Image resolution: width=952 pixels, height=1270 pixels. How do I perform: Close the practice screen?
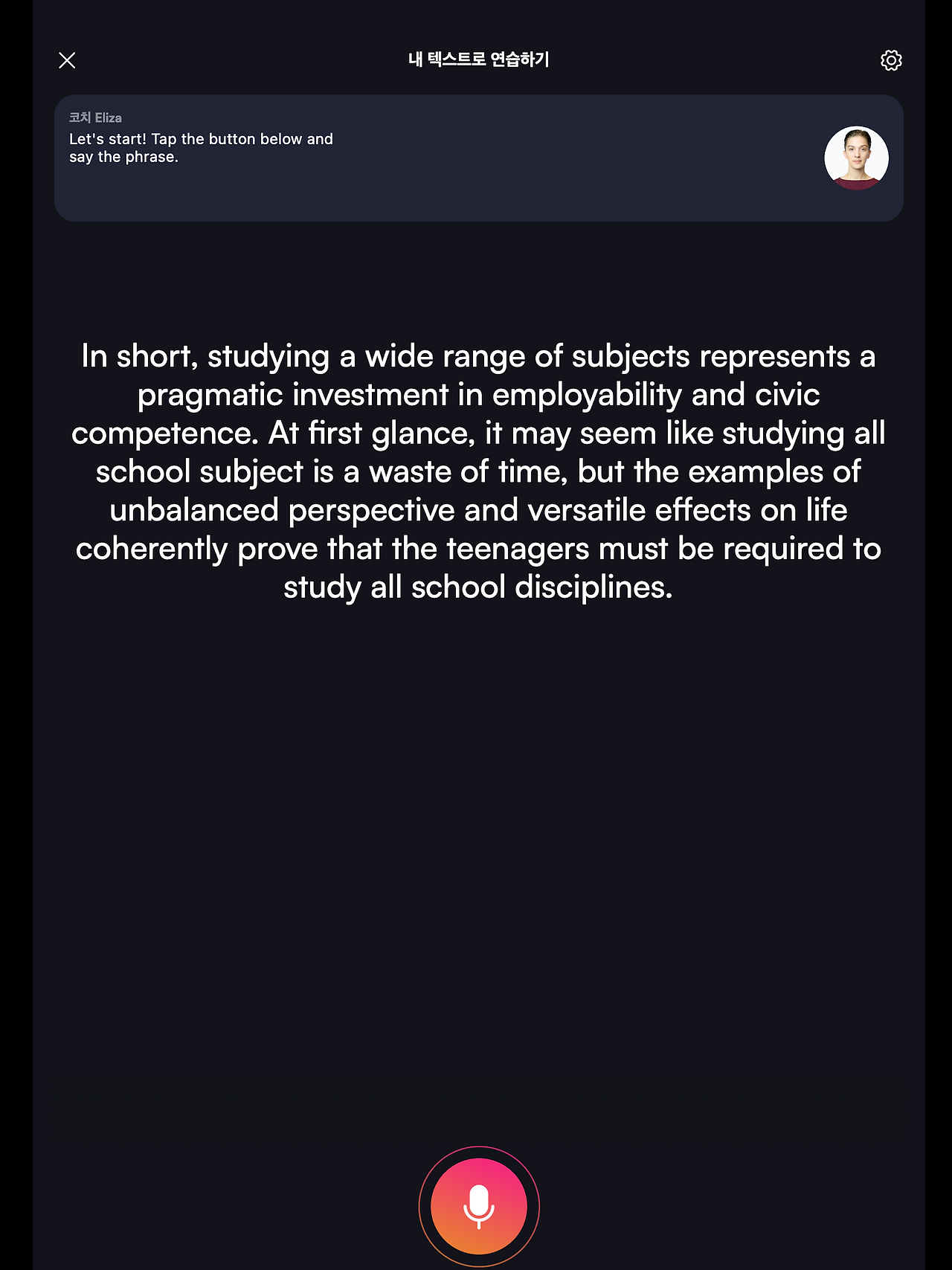[67, 60]
